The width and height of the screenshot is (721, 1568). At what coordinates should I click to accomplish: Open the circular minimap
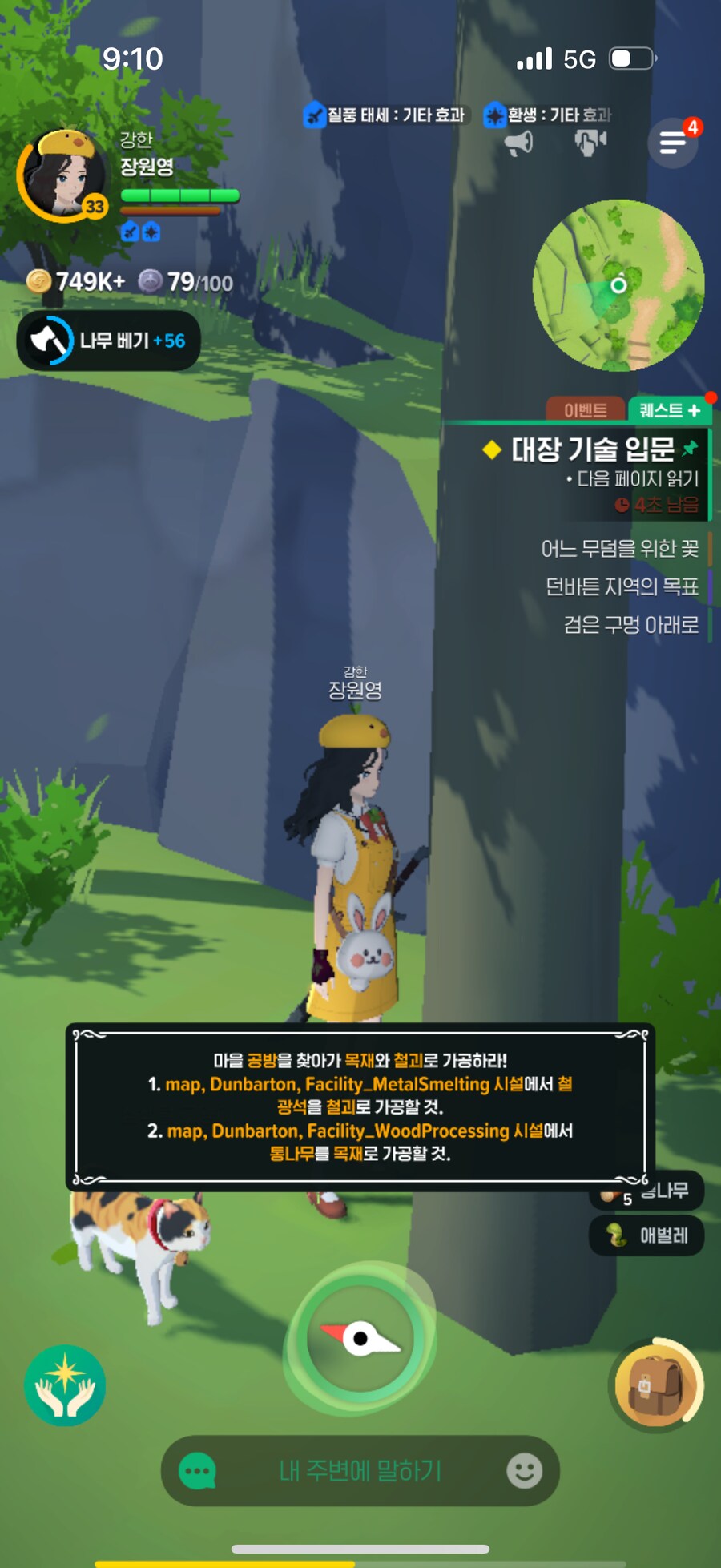pos(618,285)
